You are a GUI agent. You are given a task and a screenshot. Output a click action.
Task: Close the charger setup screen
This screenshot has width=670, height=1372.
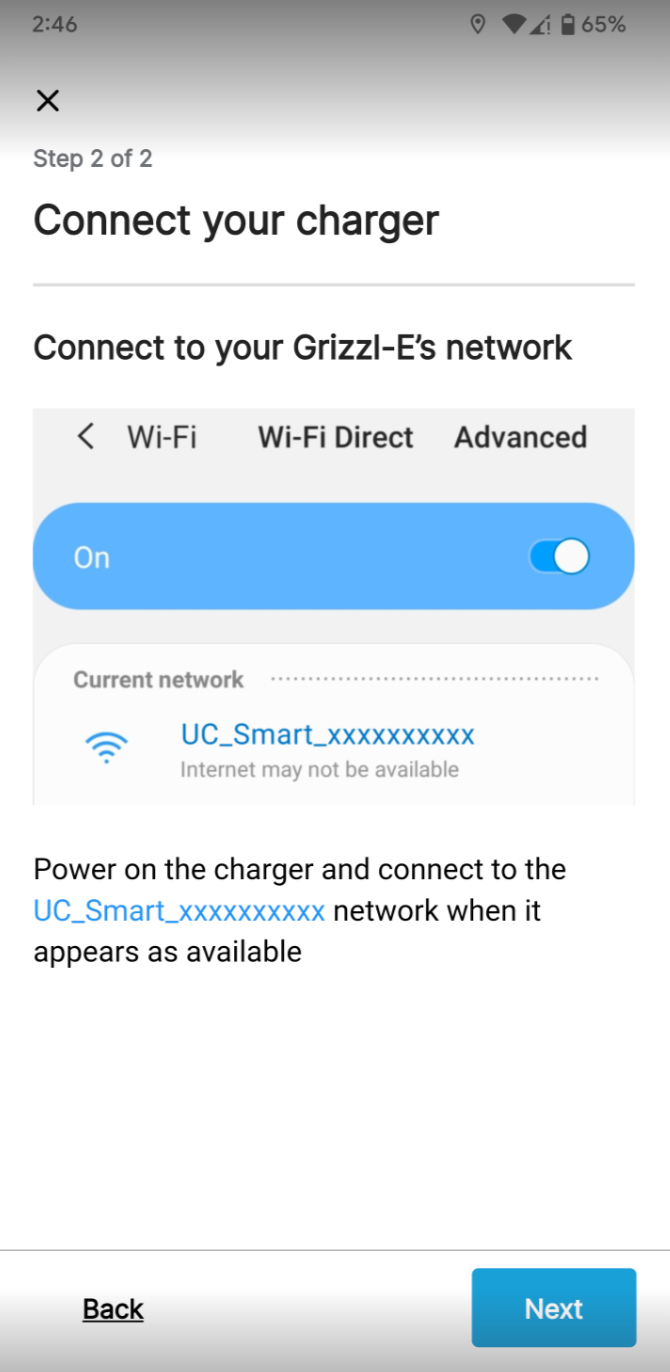[x=47, y=100]
